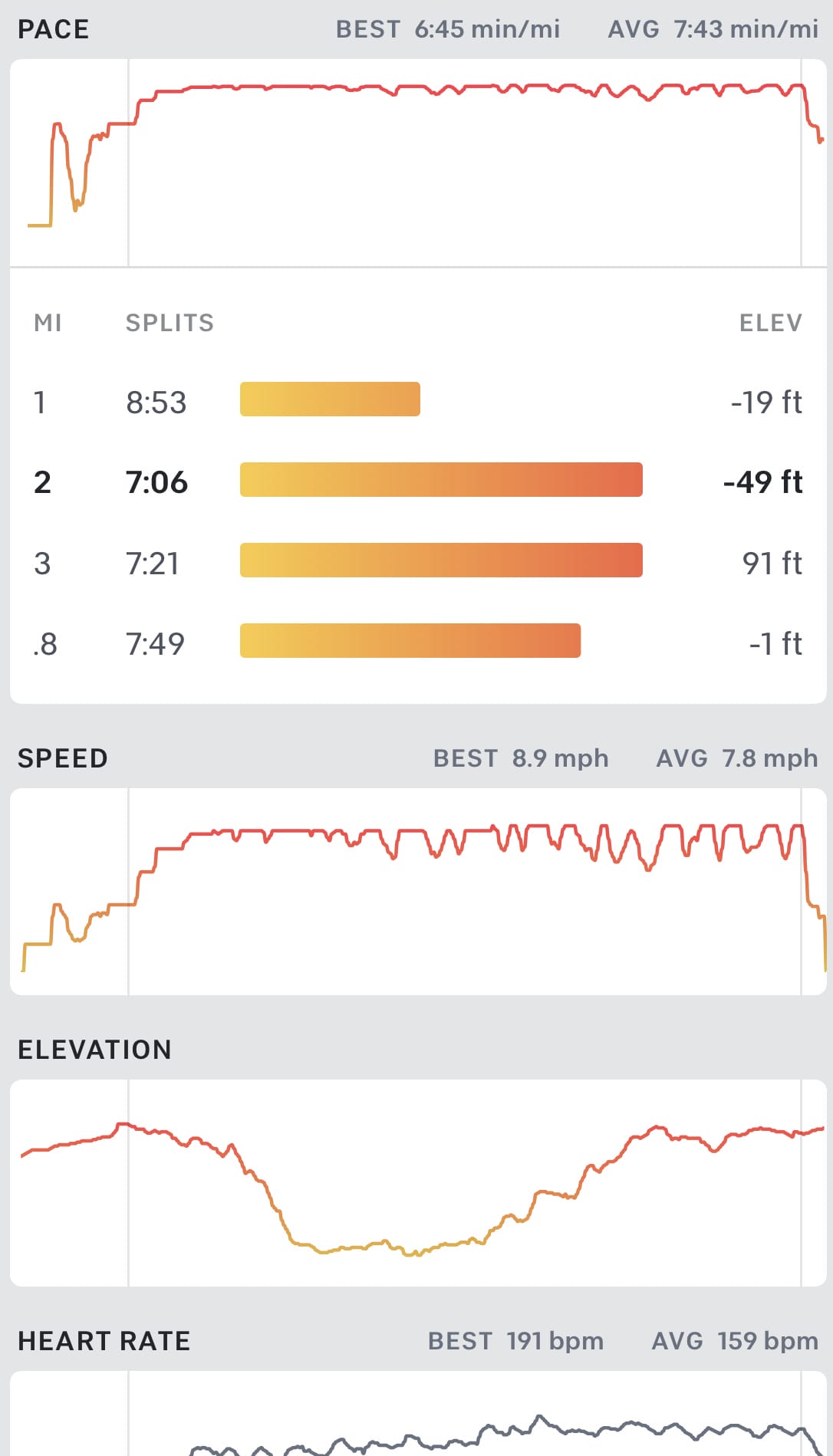
Task: Choose the final .8 mile split
Action: click(x=417, y=643)
